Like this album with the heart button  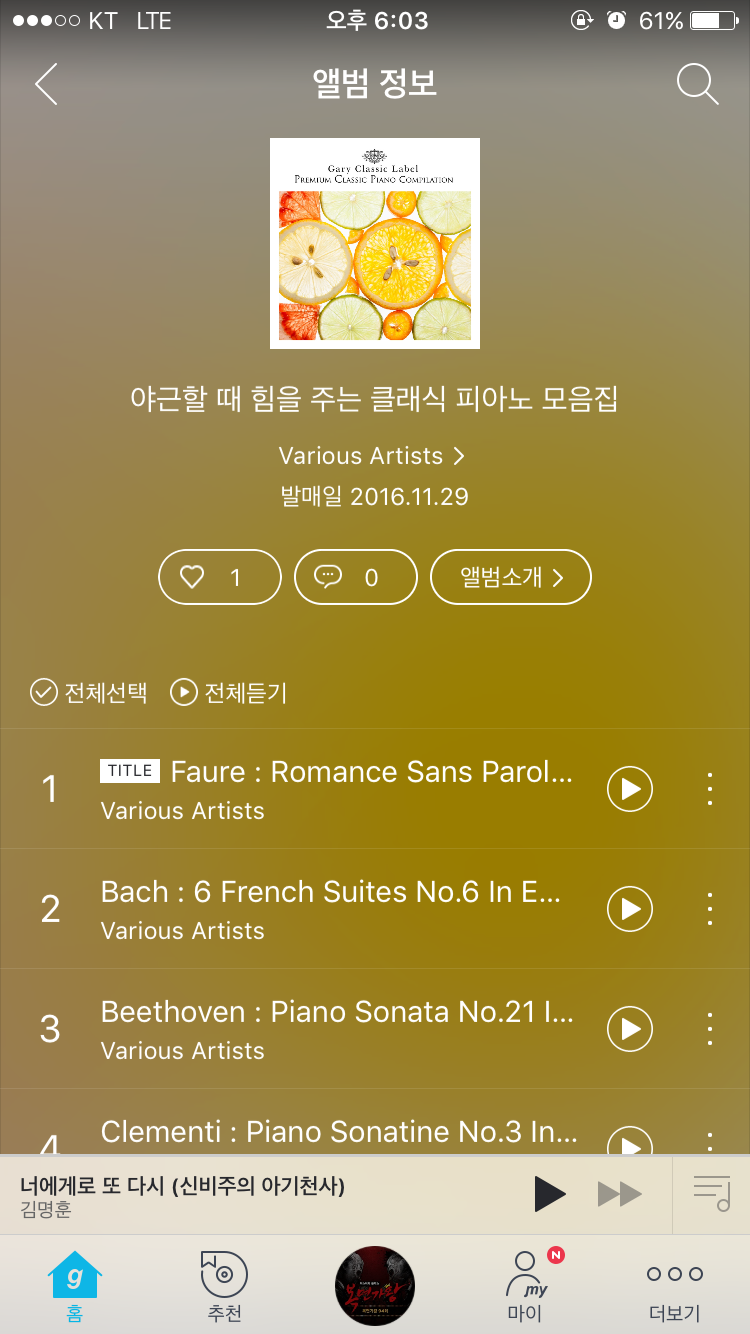coord(220,577)
